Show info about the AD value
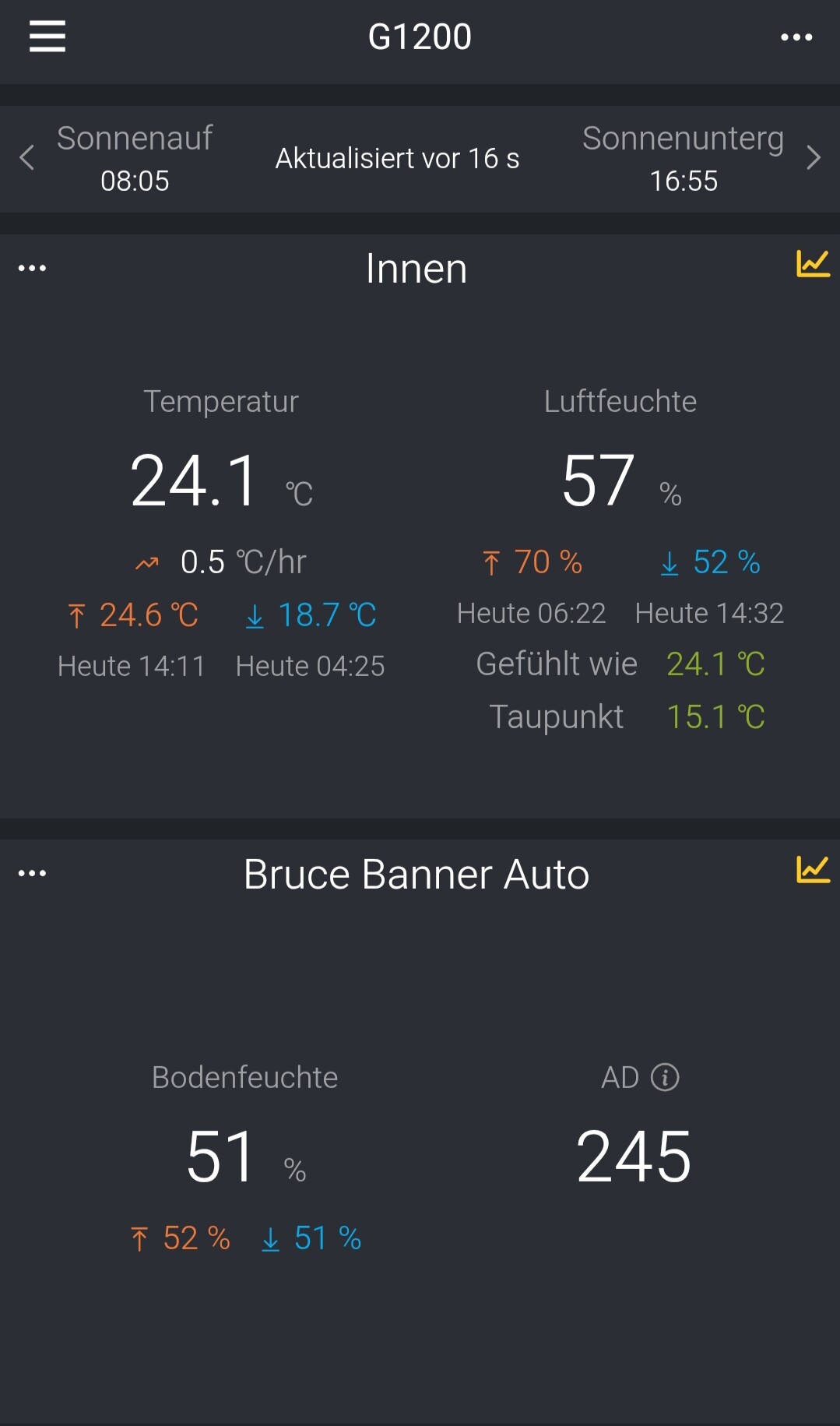This screenshot has width=840, height=1426. (x=665, y=1078)
